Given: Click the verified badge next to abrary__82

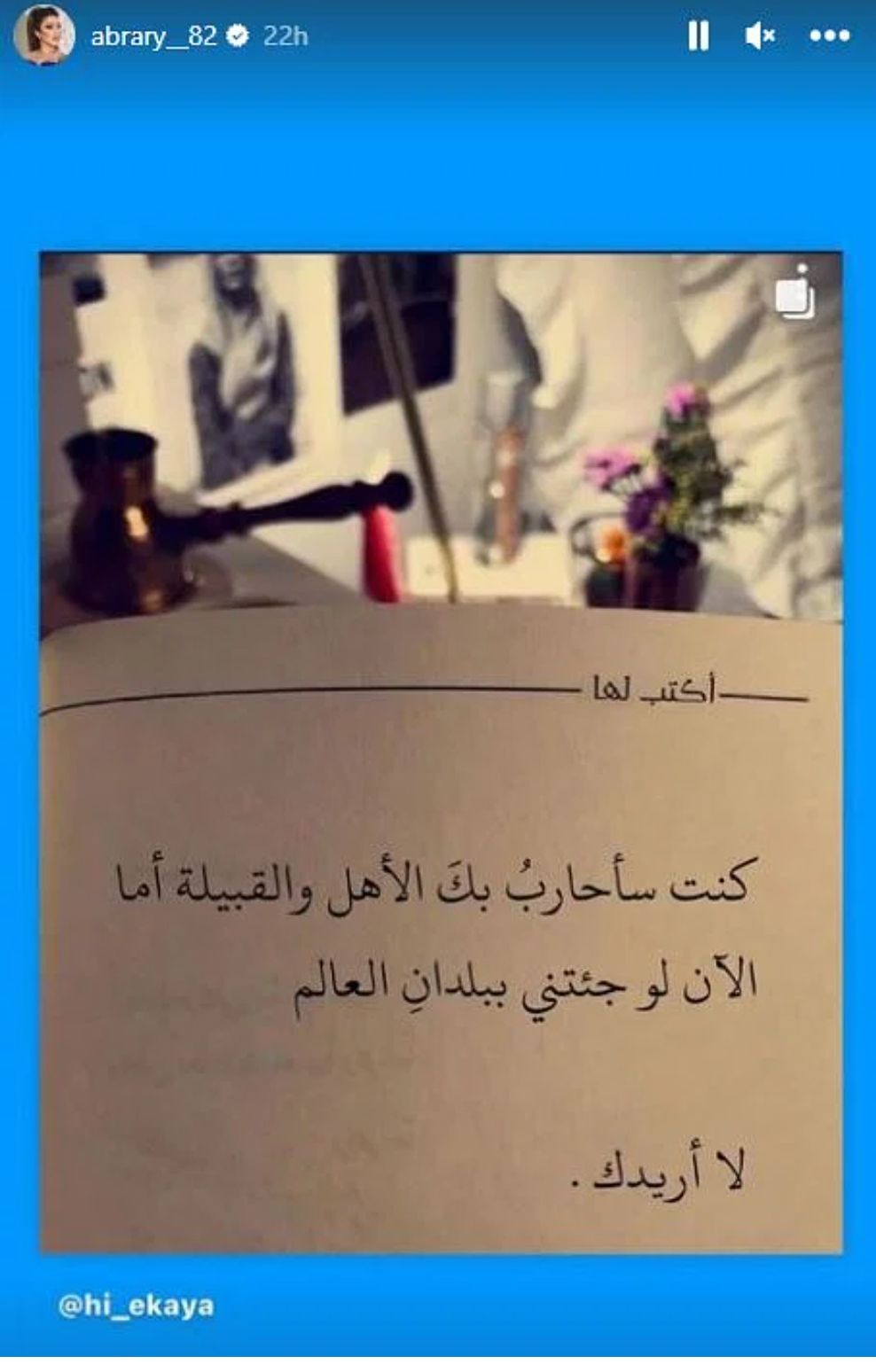Looking at the screenshot, I should [x=238, y=36].
